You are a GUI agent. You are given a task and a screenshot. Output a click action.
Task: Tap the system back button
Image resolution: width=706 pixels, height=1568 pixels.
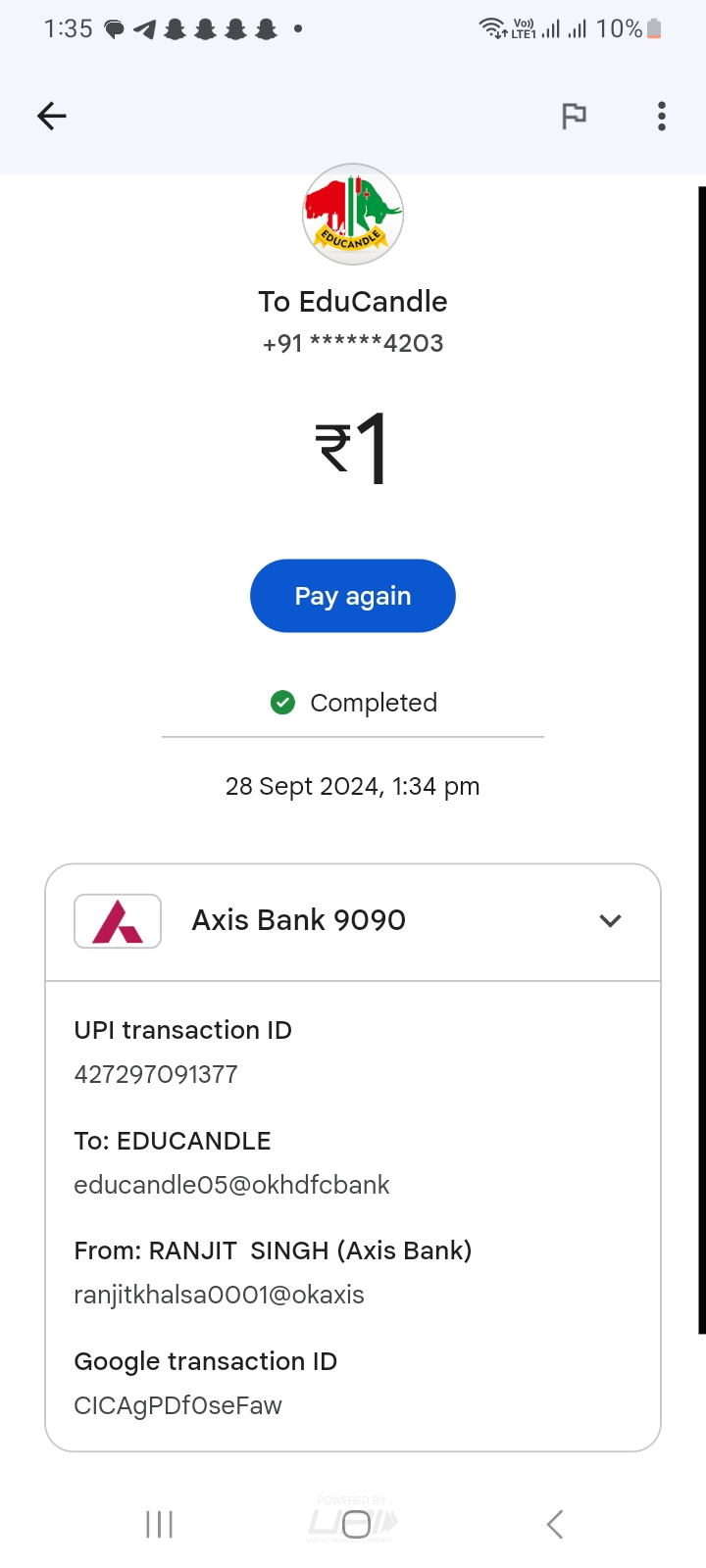[555, 1524]
